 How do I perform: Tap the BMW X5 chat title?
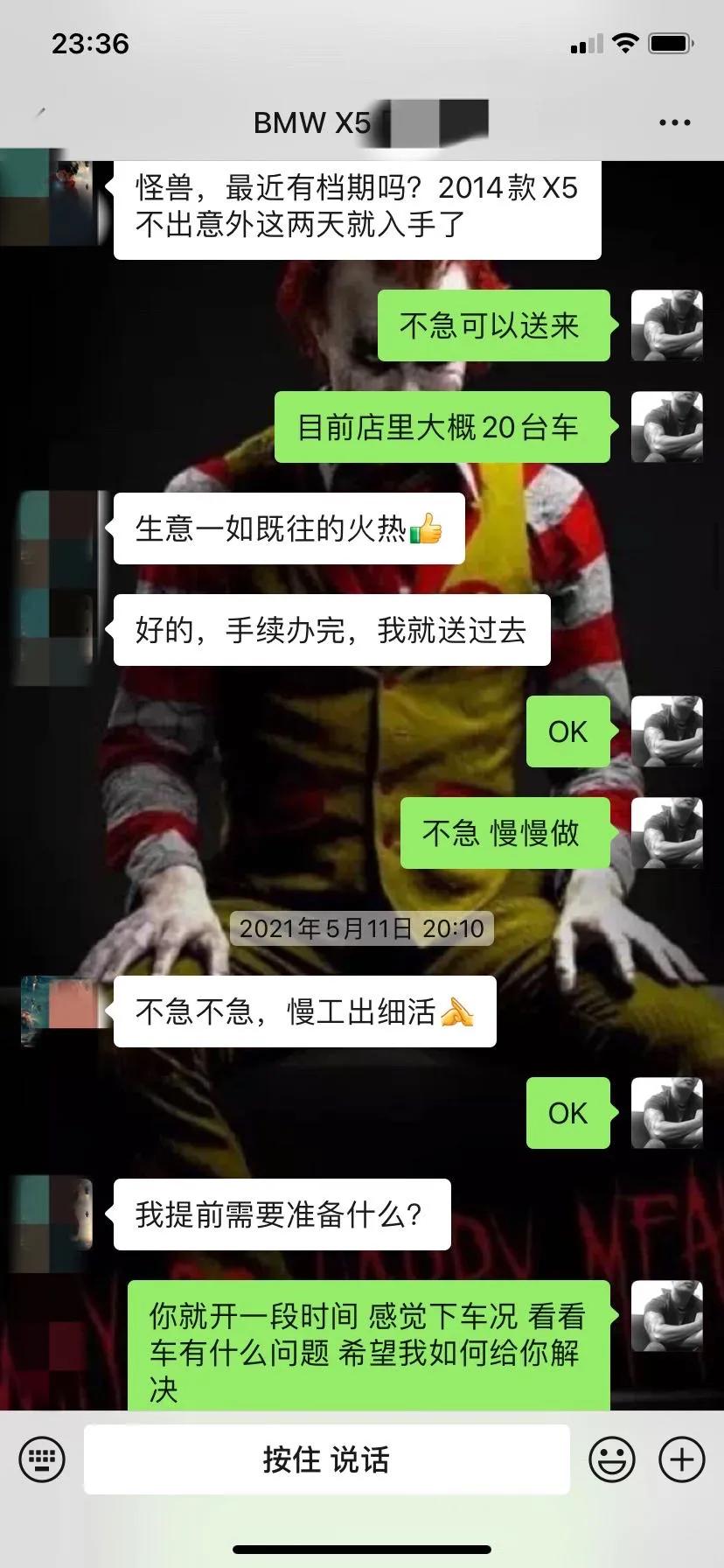coord(310,122)
